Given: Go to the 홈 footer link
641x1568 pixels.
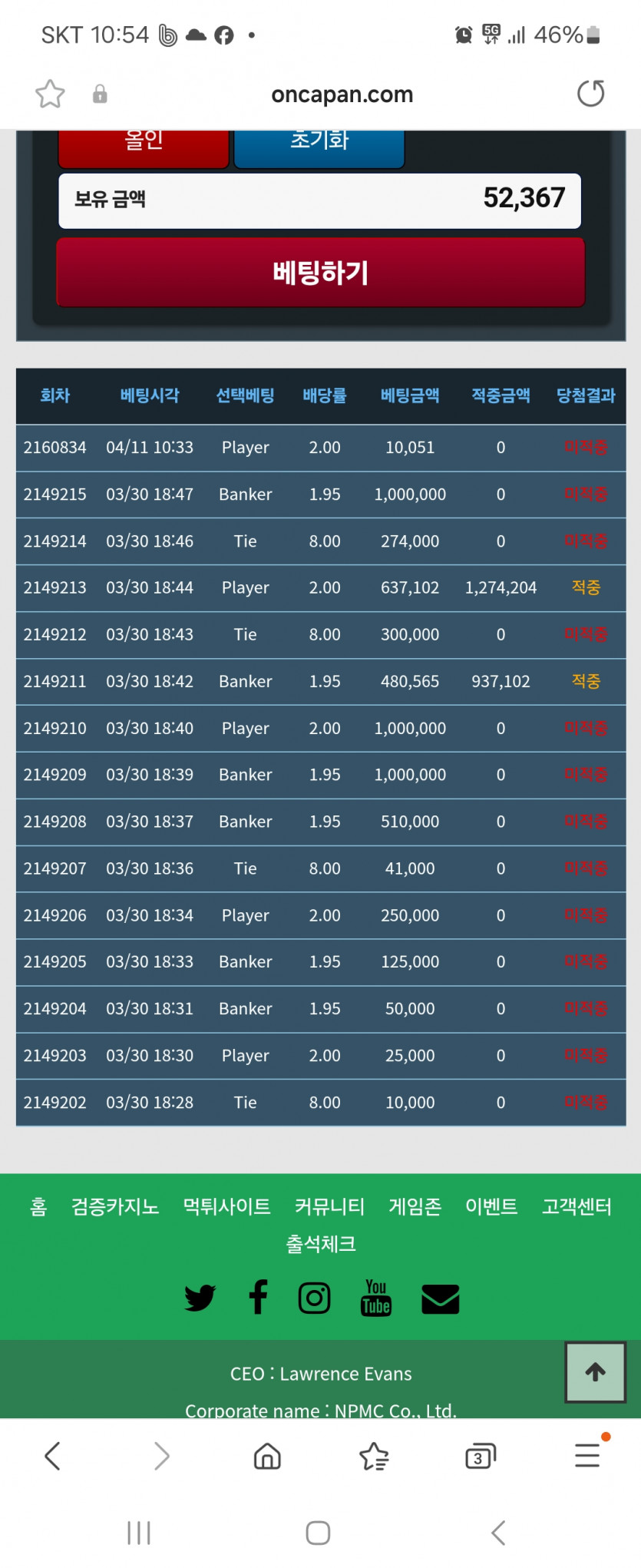Looking at the screenshot, I should [38, 1206].
